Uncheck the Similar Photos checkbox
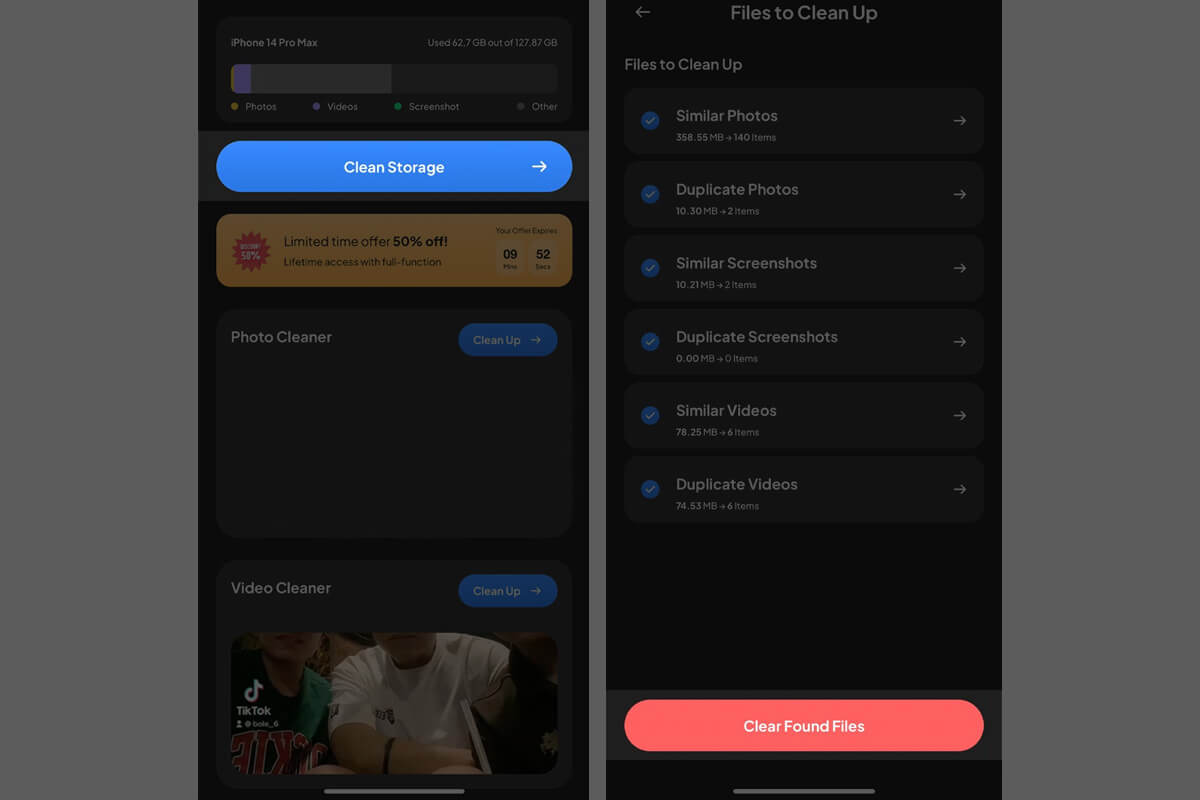Image resolution: width=1200 pixels, height=800 pixels. click(650, 121)
